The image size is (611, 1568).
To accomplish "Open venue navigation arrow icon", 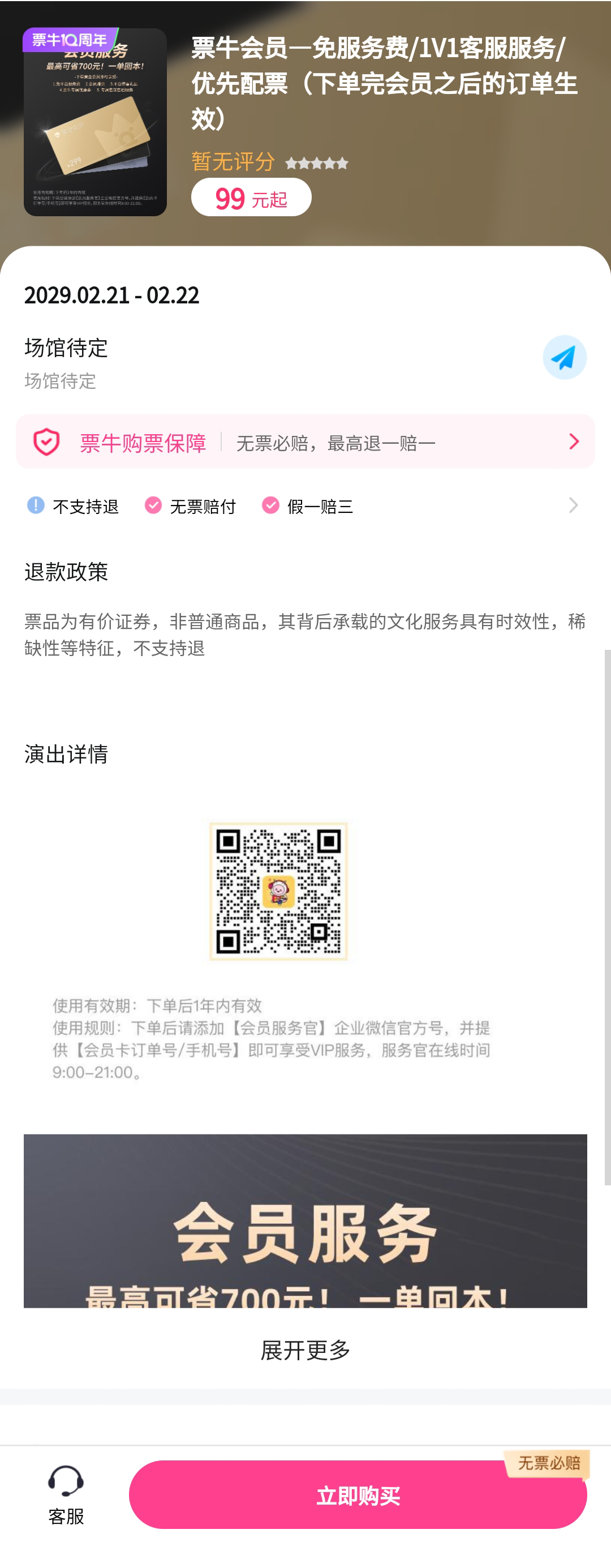I will (564, 357).
